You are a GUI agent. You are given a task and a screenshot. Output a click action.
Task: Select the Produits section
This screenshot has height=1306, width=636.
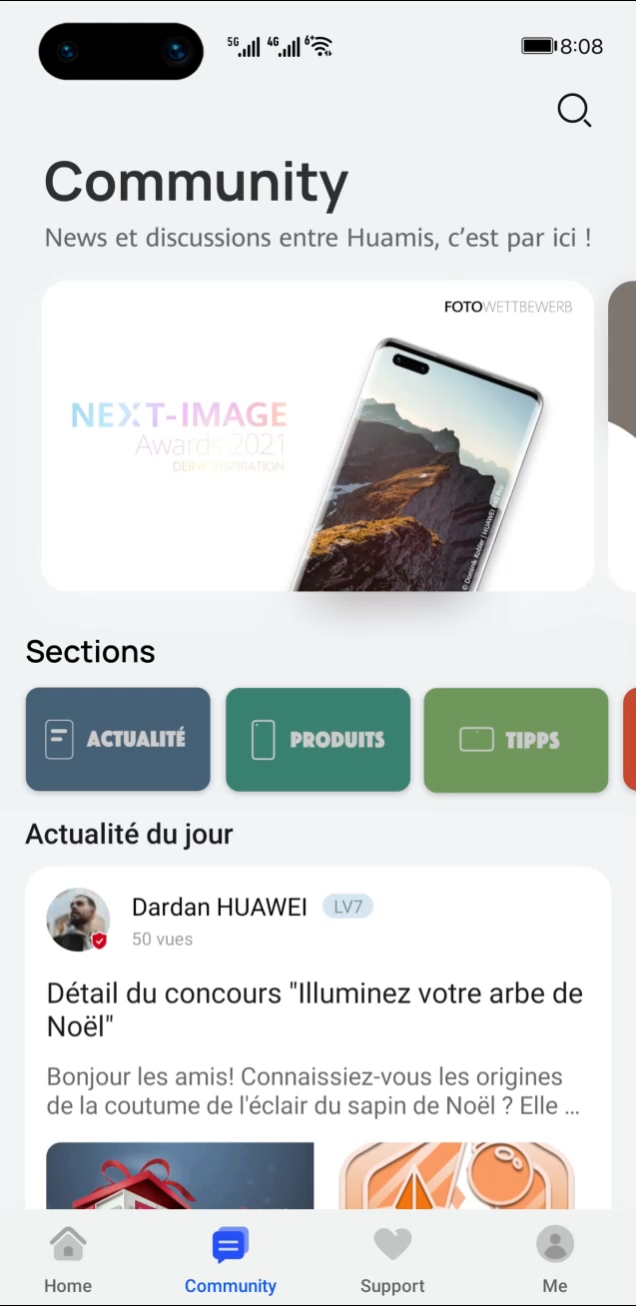318,739
